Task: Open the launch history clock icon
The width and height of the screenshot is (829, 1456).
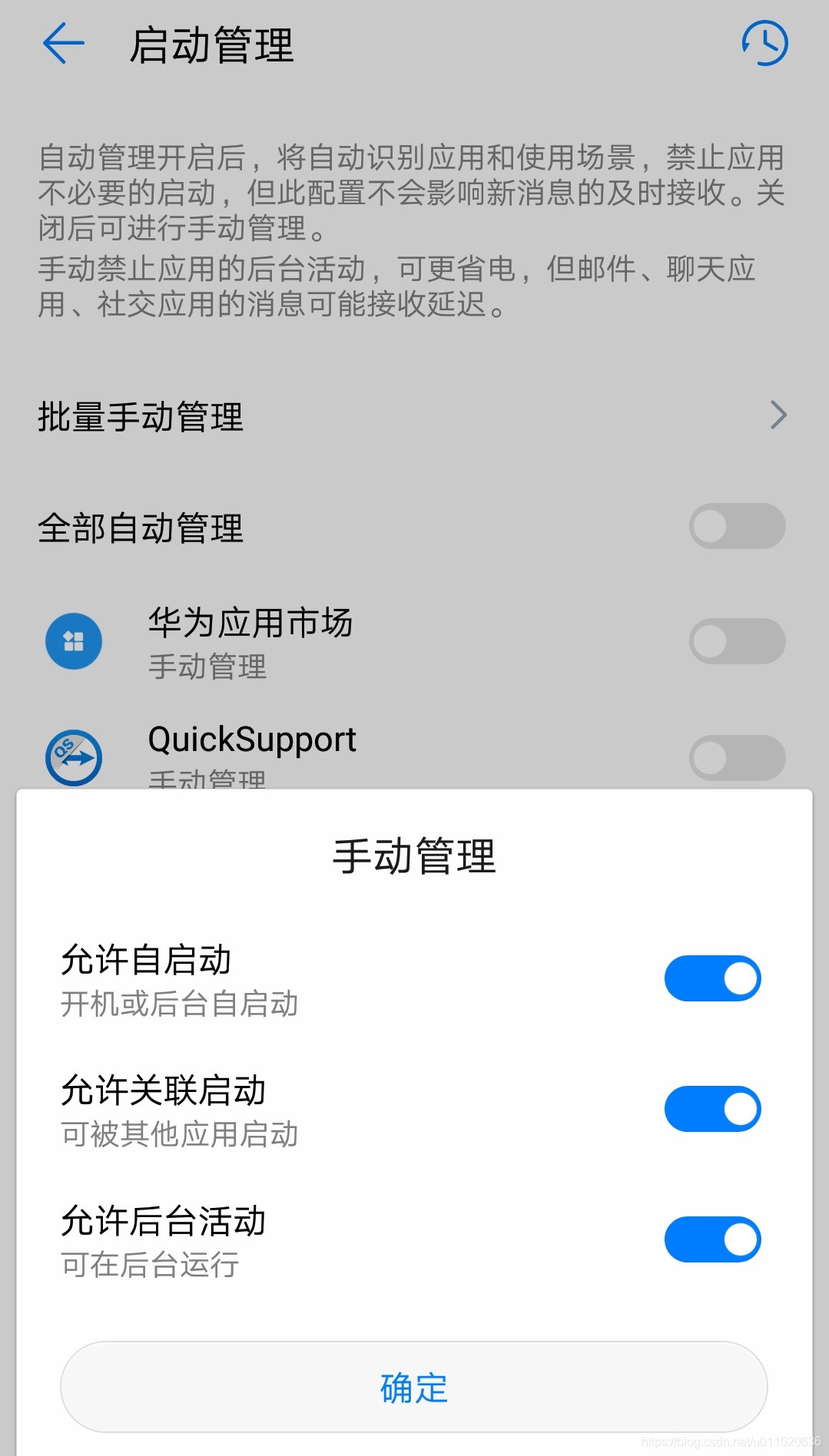Action: pos(764,44)
